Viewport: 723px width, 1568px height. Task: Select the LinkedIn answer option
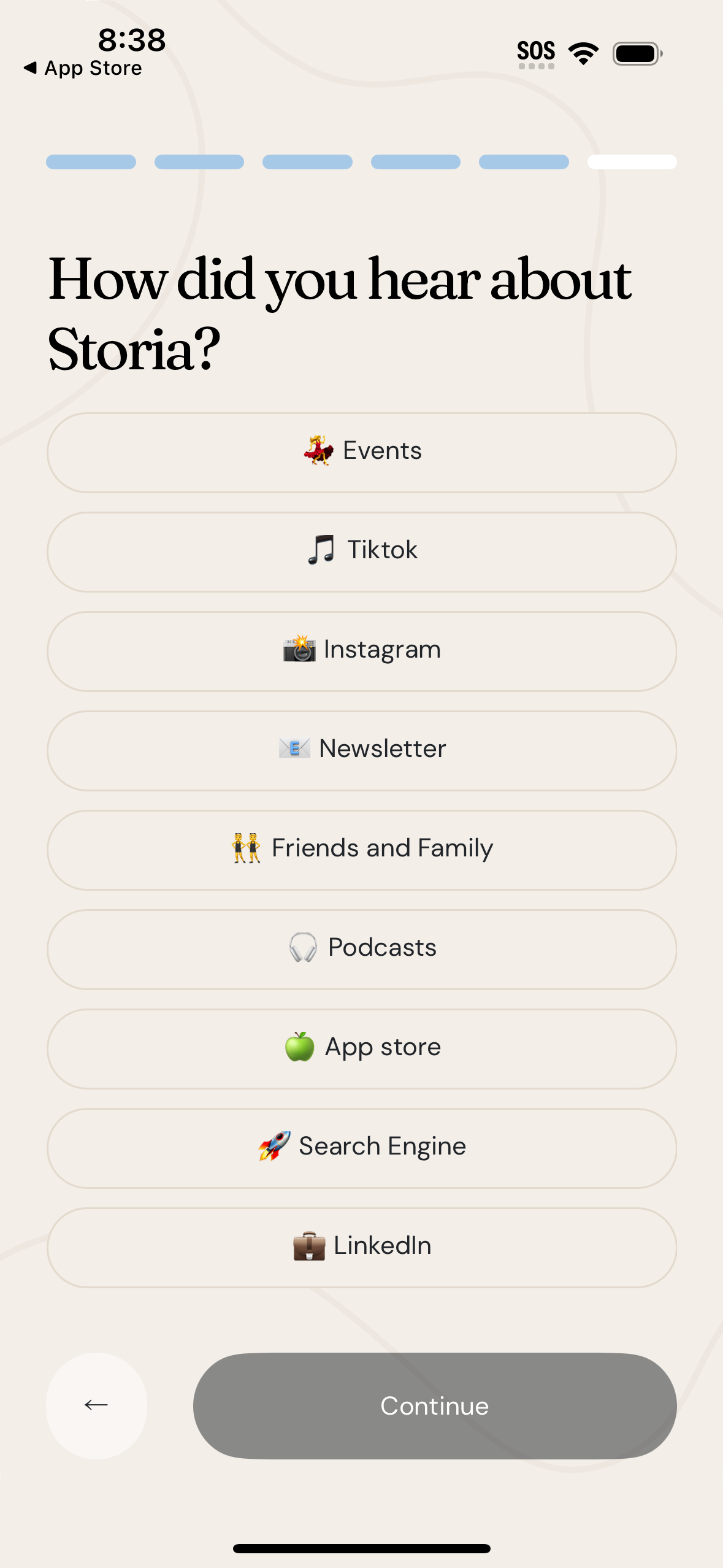[x=361, y=1248]
